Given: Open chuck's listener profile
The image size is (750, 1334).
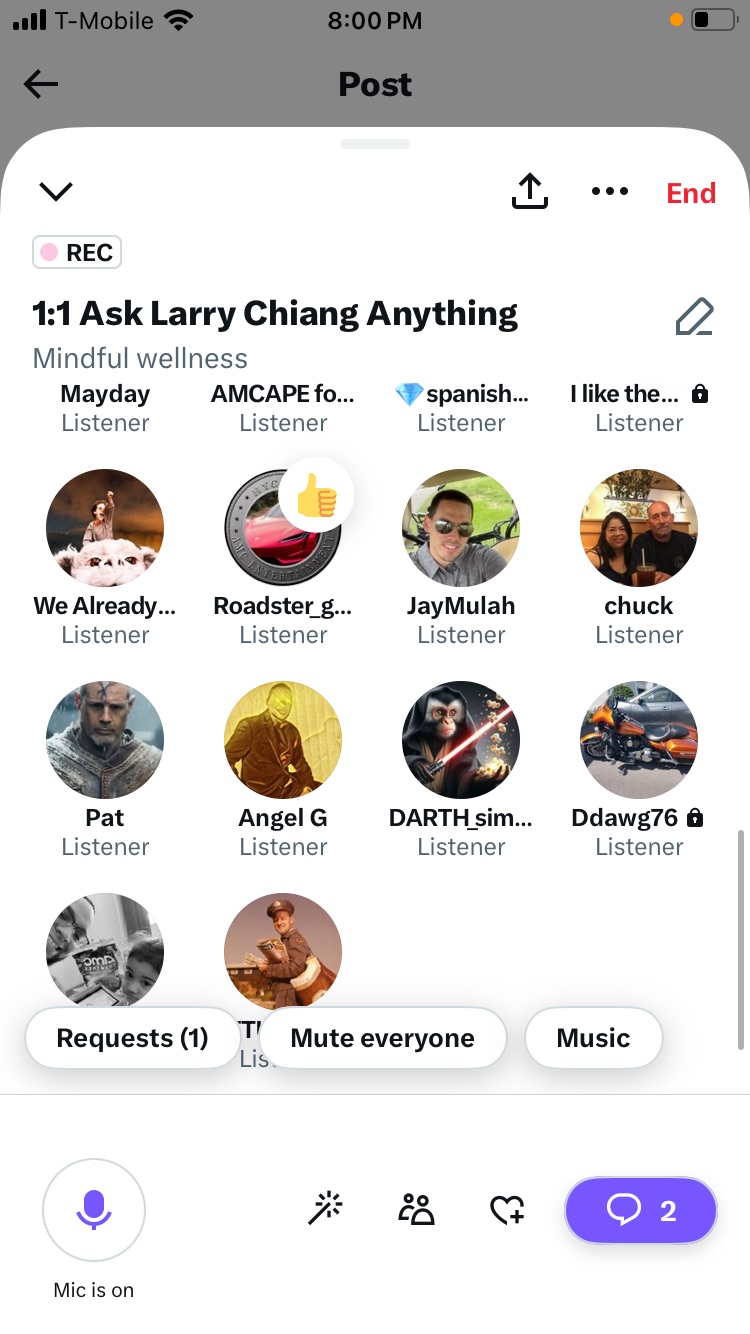Looking at the screenshot, I should pos(639,528).
